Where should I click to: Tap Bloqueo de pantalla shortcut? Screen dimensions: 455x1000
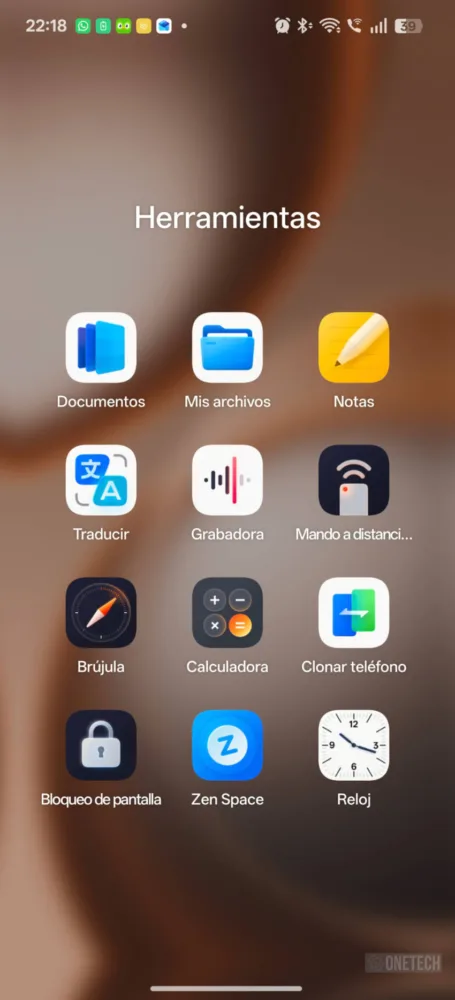click(x=101, y=746)
